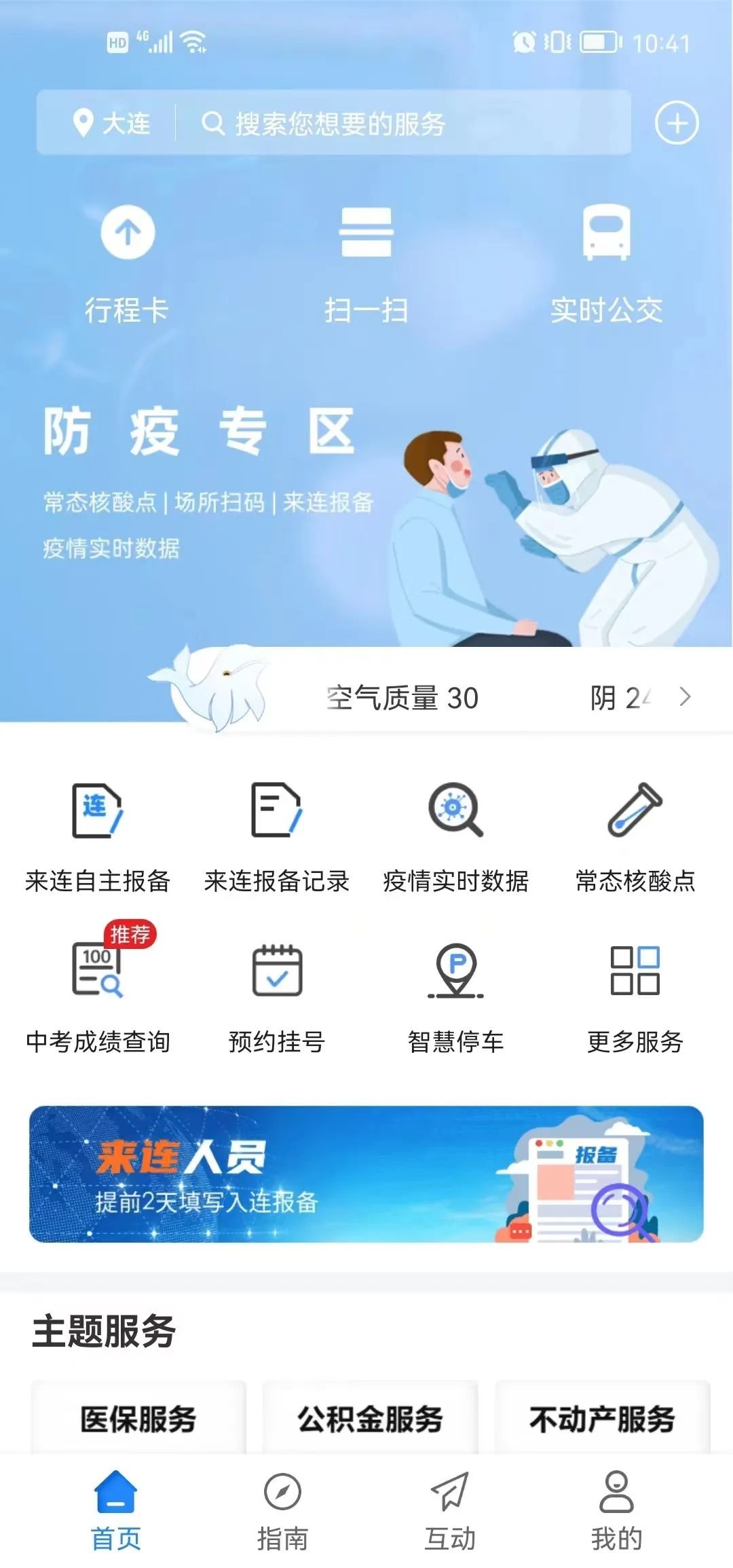Tap the plus icon beside the search bar

tap(676, 124)
